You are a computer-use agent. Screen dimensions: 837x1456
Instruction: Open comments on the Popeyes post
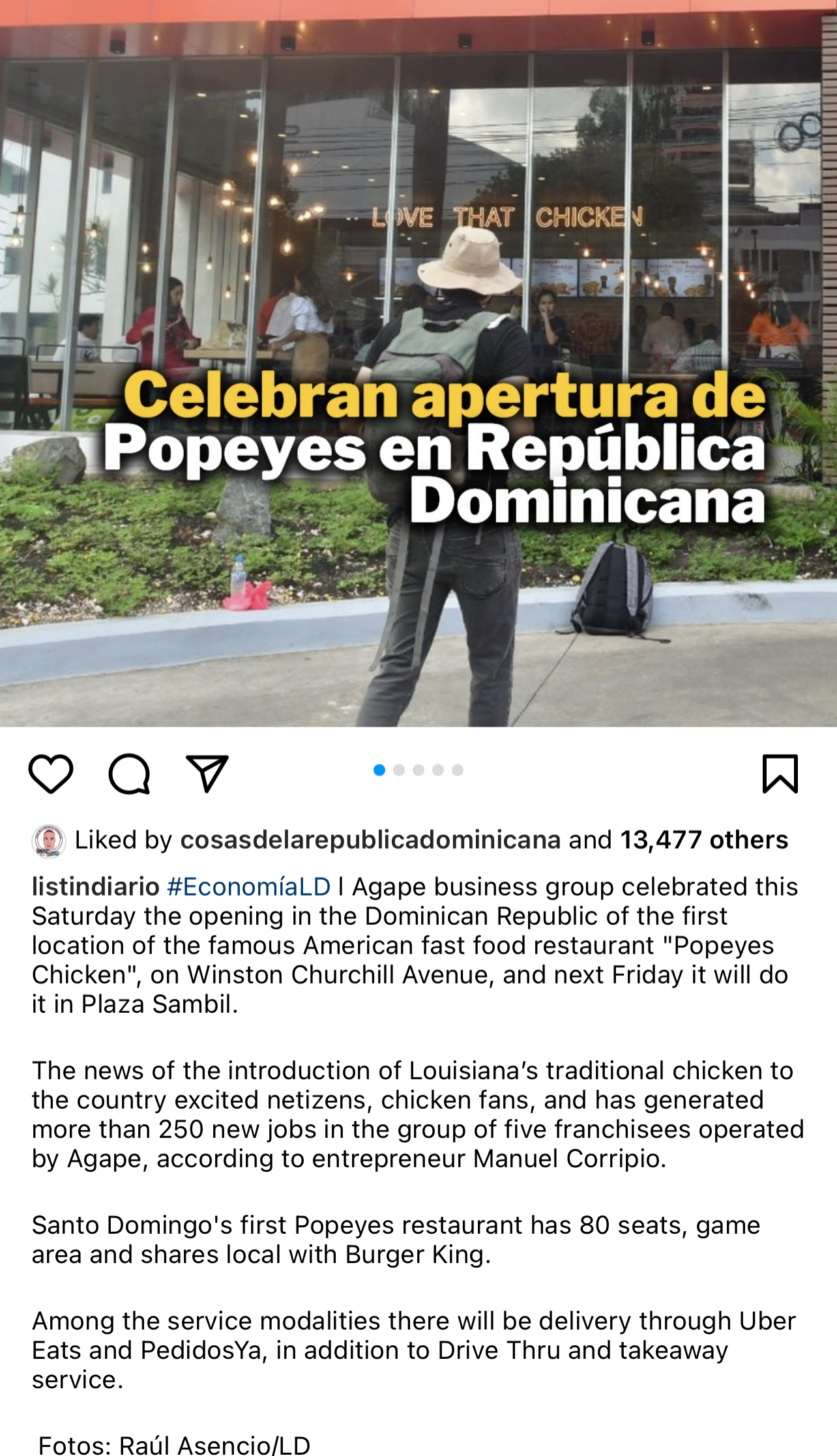[129, 774]
